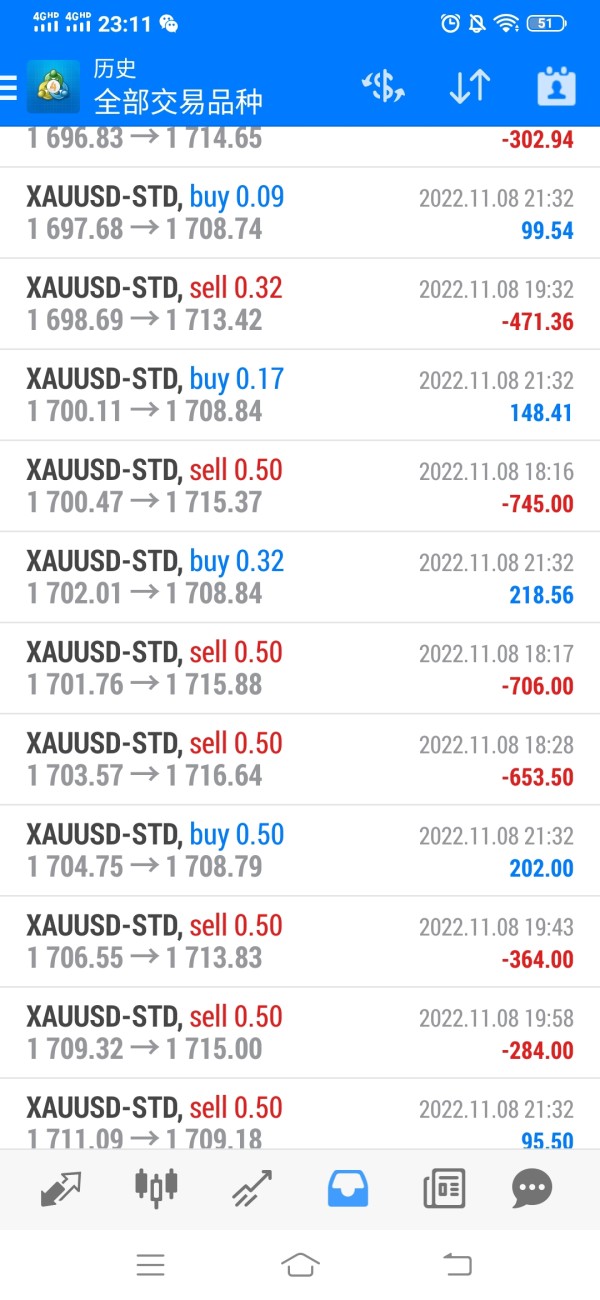The image size is (600, 1300).
Task: Open the calendar date range picker
Action: (x=557, y=87)
